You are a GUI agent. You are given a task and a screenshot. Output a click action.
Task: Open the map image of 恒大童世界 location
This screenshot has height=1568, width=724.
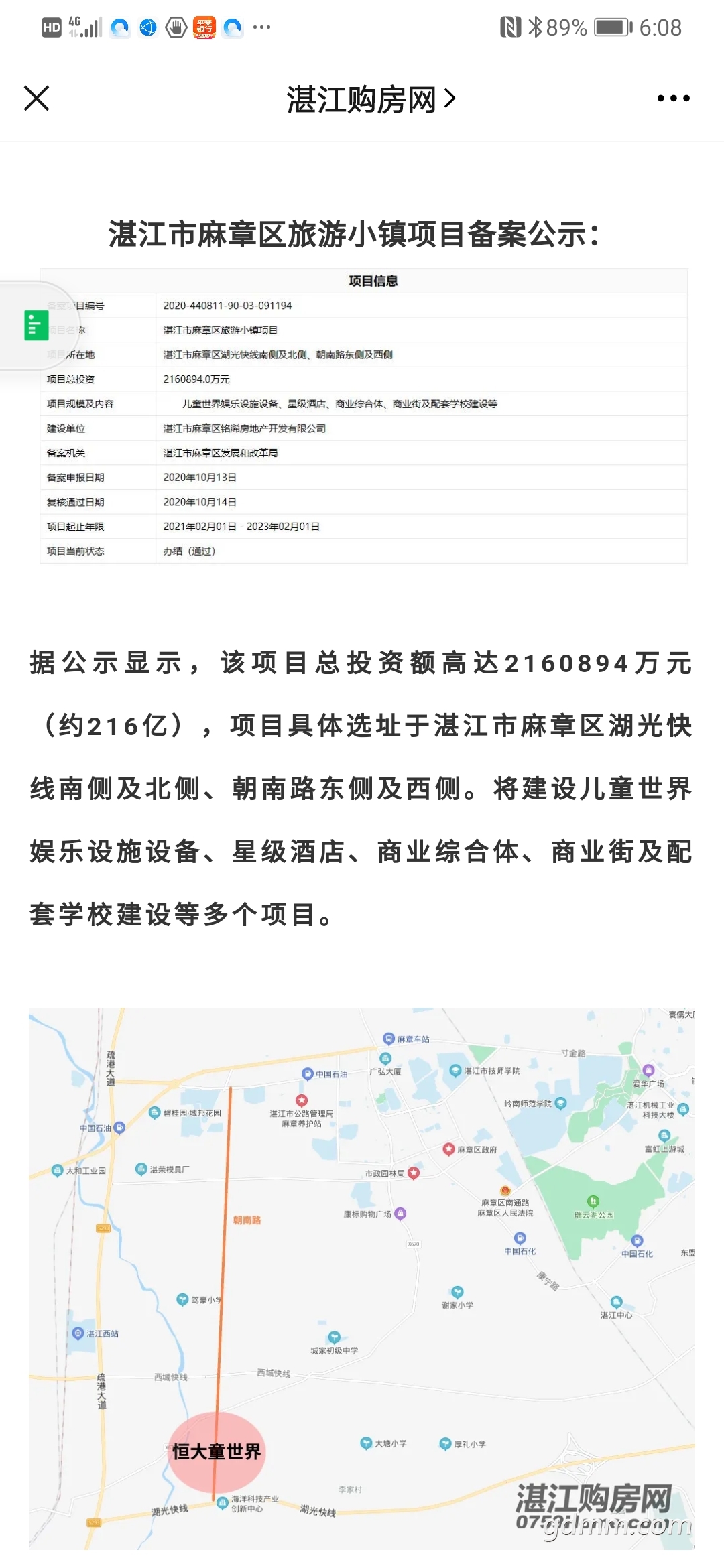click(362, 1278)
